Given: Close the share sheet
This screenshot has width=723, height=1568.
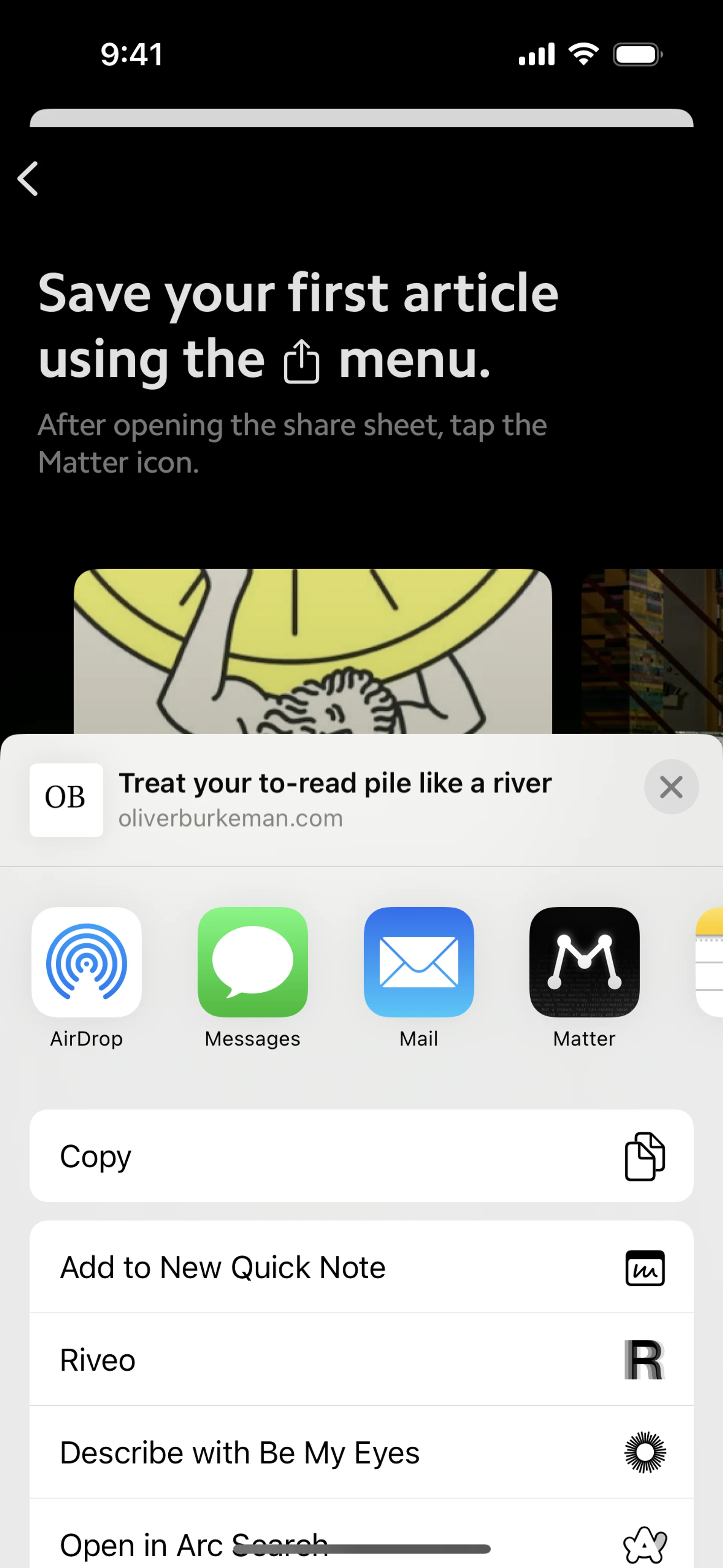Looking at the screenshot, I should (x=671, y=787).
